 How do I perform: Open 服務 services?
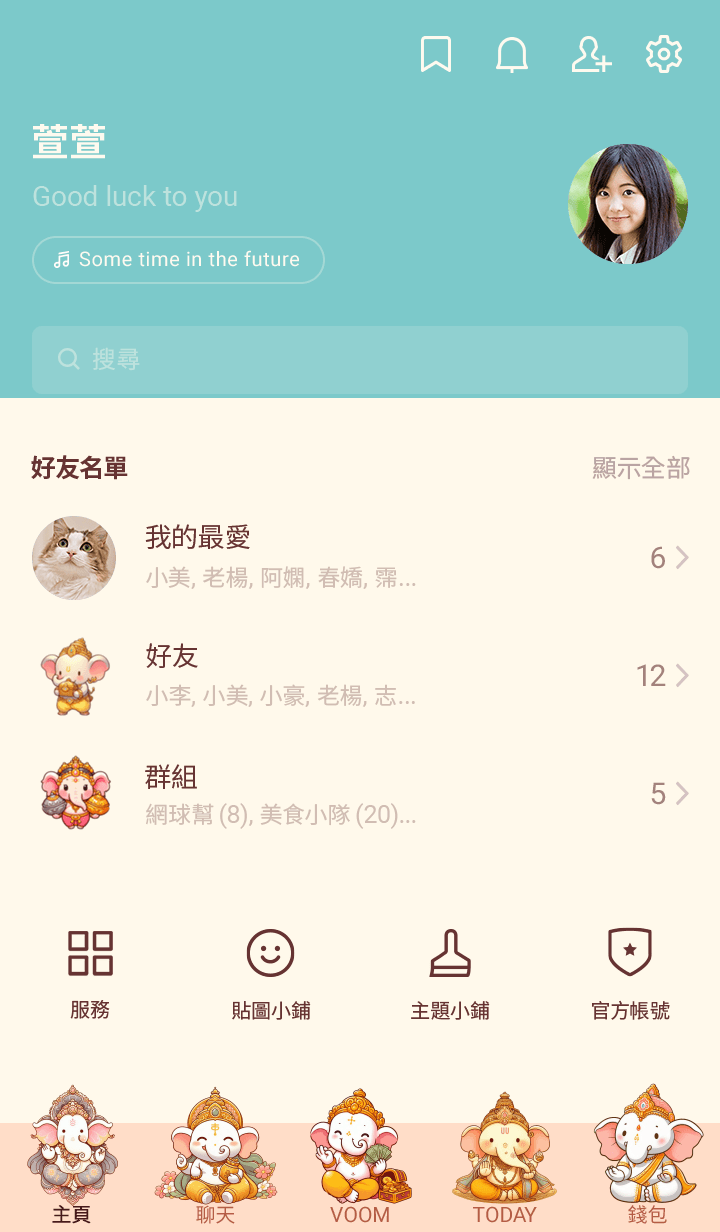tap(90, 970)
